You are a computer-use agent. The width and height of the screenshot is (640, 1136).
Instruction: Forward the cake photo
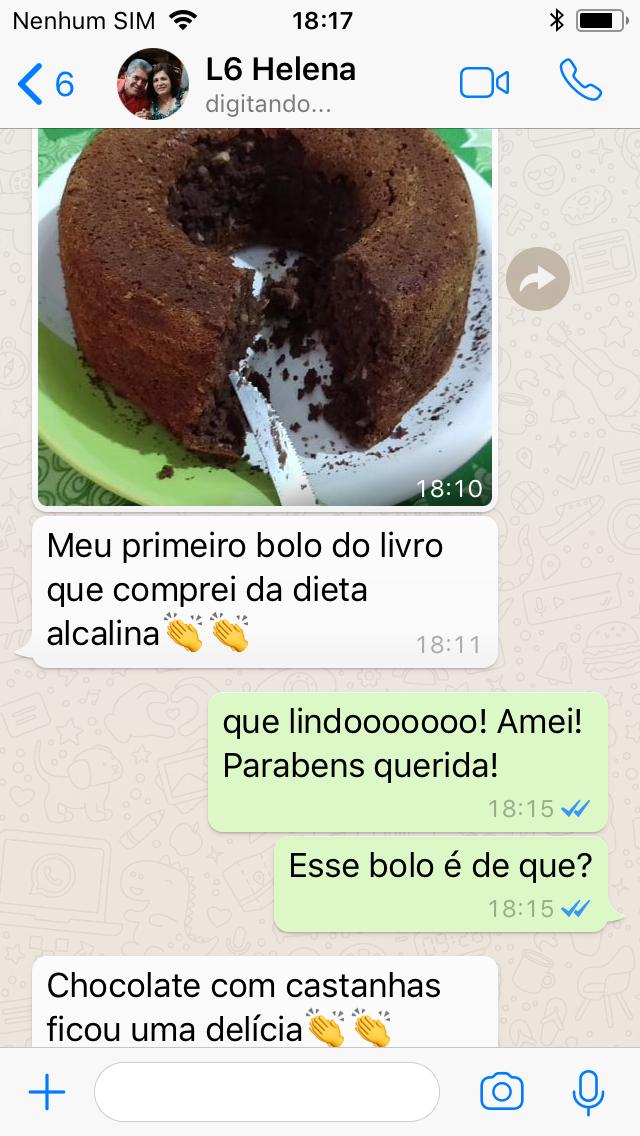coord(538,279)
